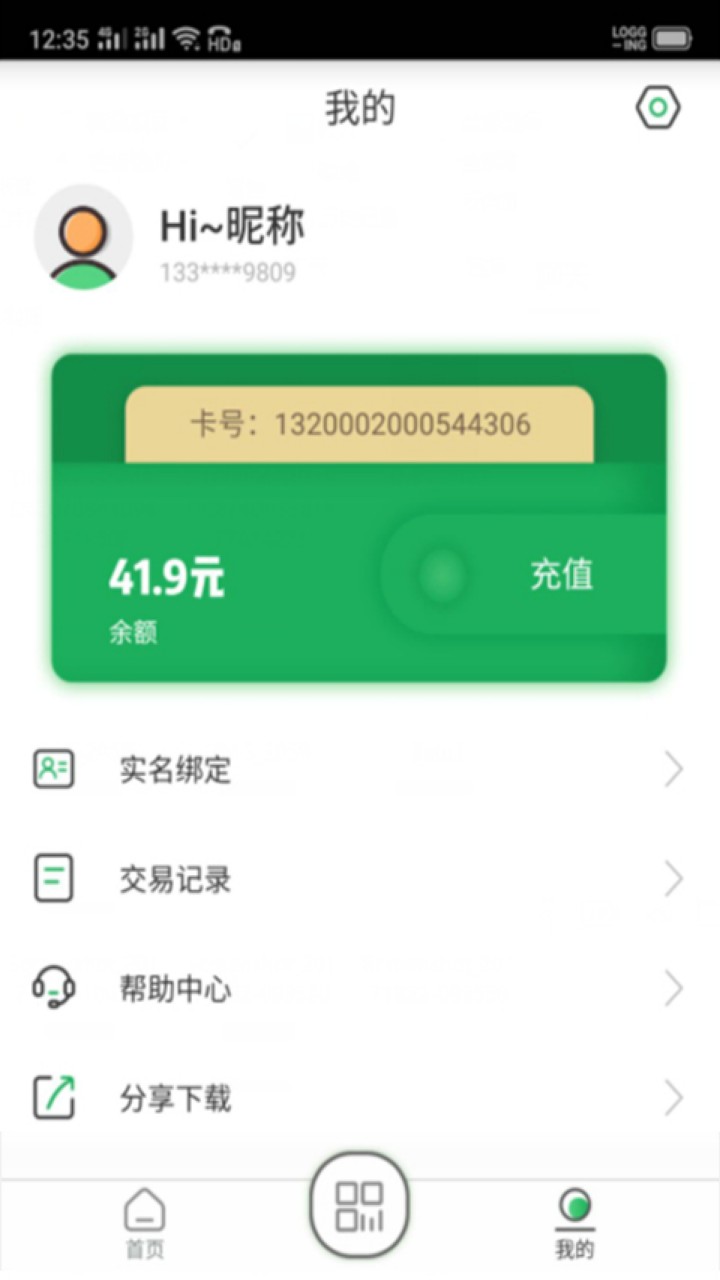The width and height of the screenshot is (720, 1280).
Task: Open the 实名绑定 row
Action: pyautogui.click(x=360, y=770)
